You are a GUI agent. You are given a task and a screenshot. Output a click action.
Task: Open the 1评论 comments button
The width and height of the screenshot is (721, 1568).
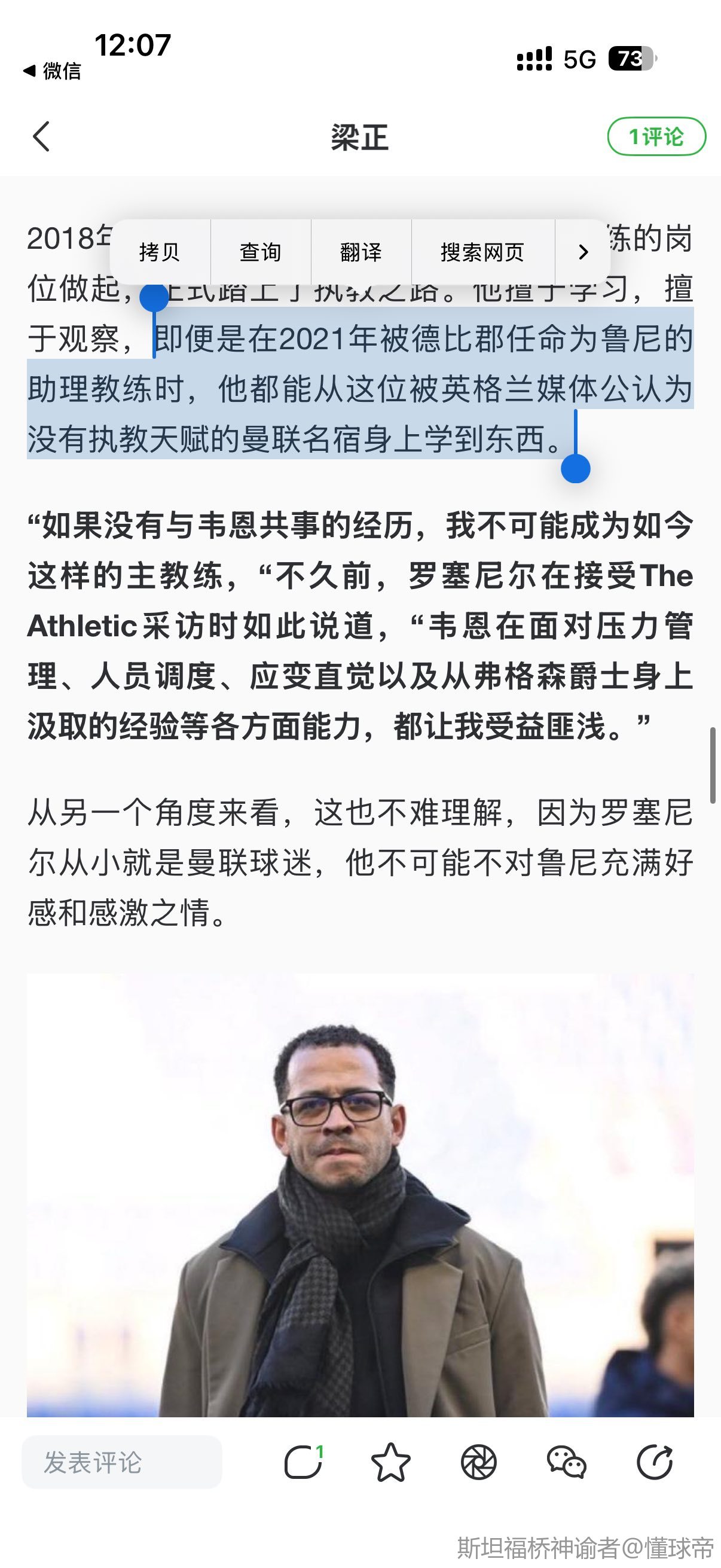tap(656, 136)
